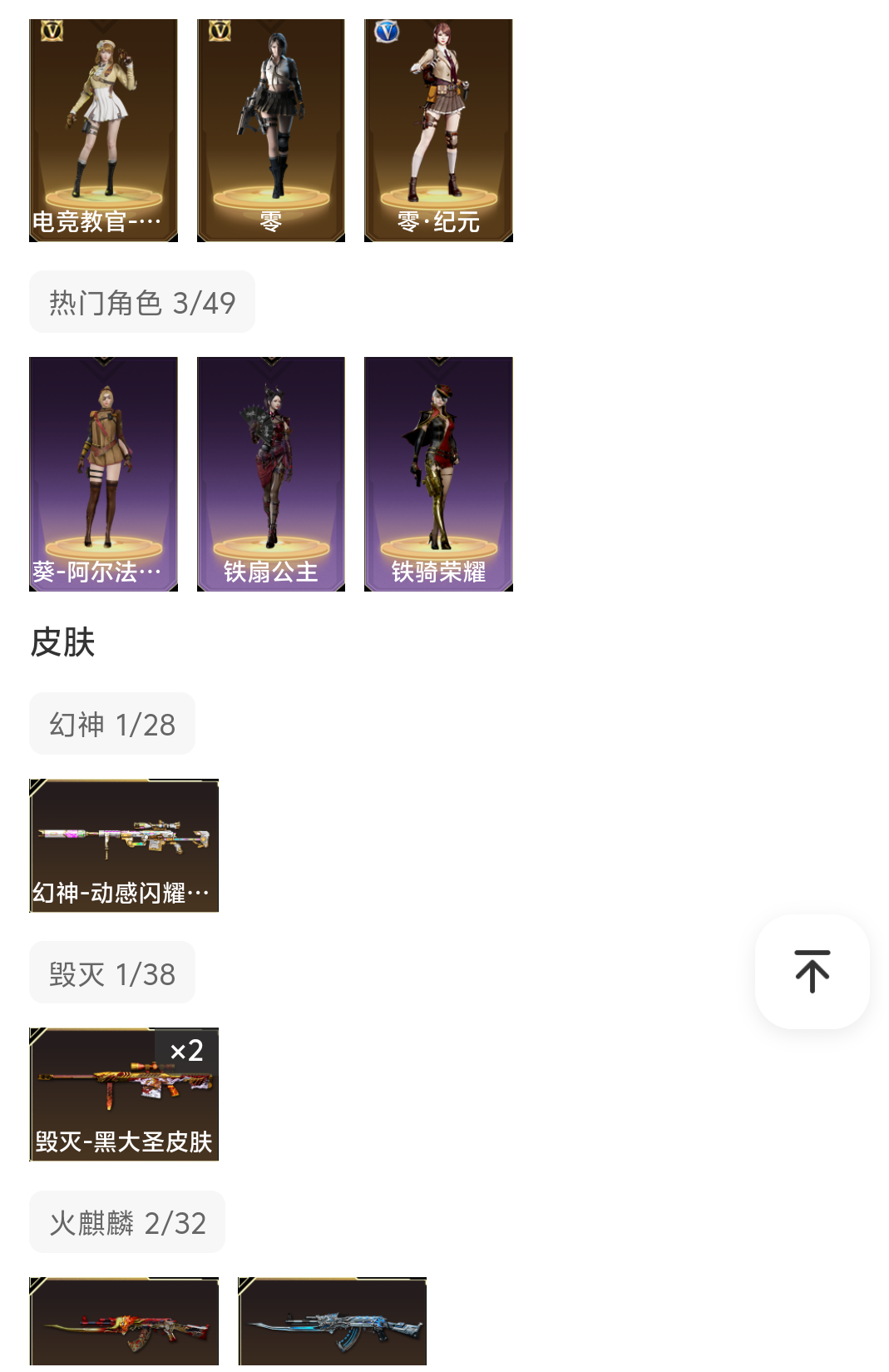Toggle selection of the 铁扇公主 card
Viewport: 889px width, 1372px height.
pos(270,474)
